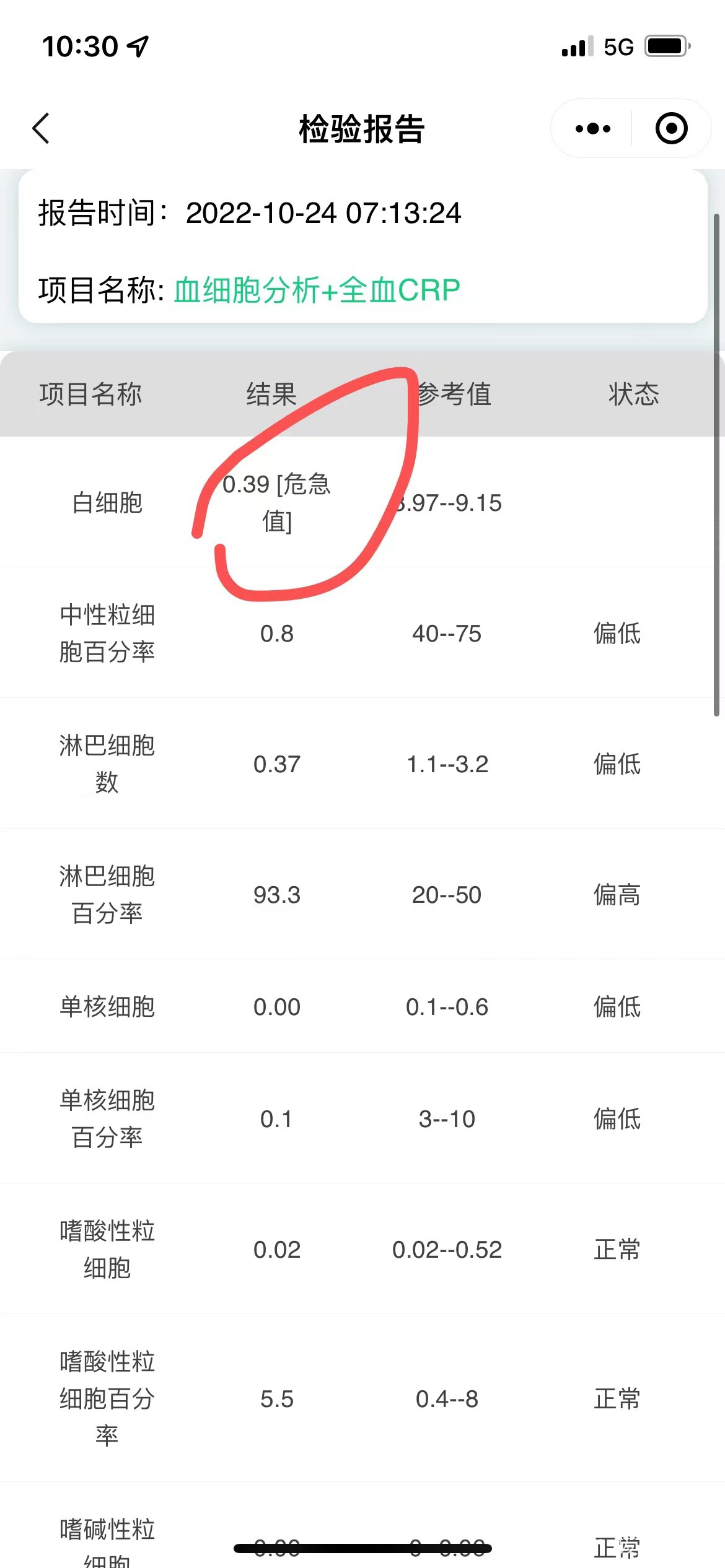The width and height of the screenshot is (725, 1568).
Task: Open the mini program three-dot menu
Action: coord(592,128)
